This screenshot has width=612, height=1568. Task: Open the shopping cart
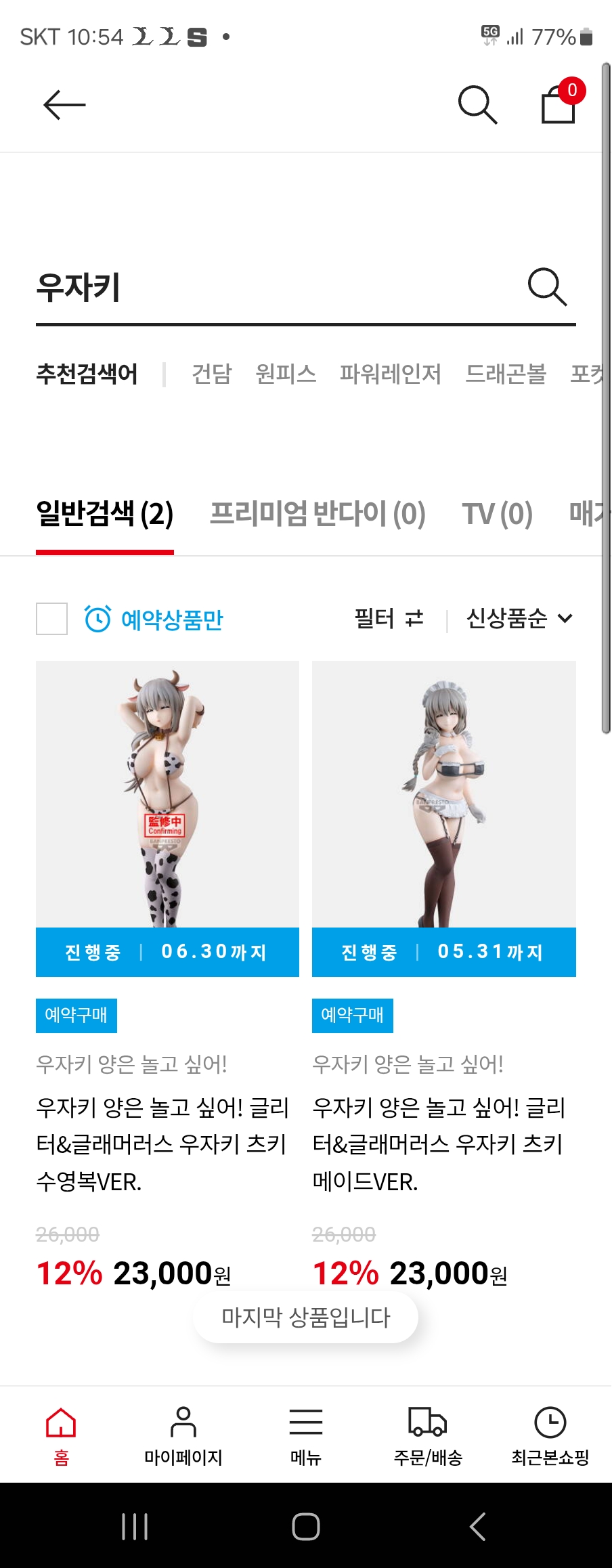click(x=559, y=105)
